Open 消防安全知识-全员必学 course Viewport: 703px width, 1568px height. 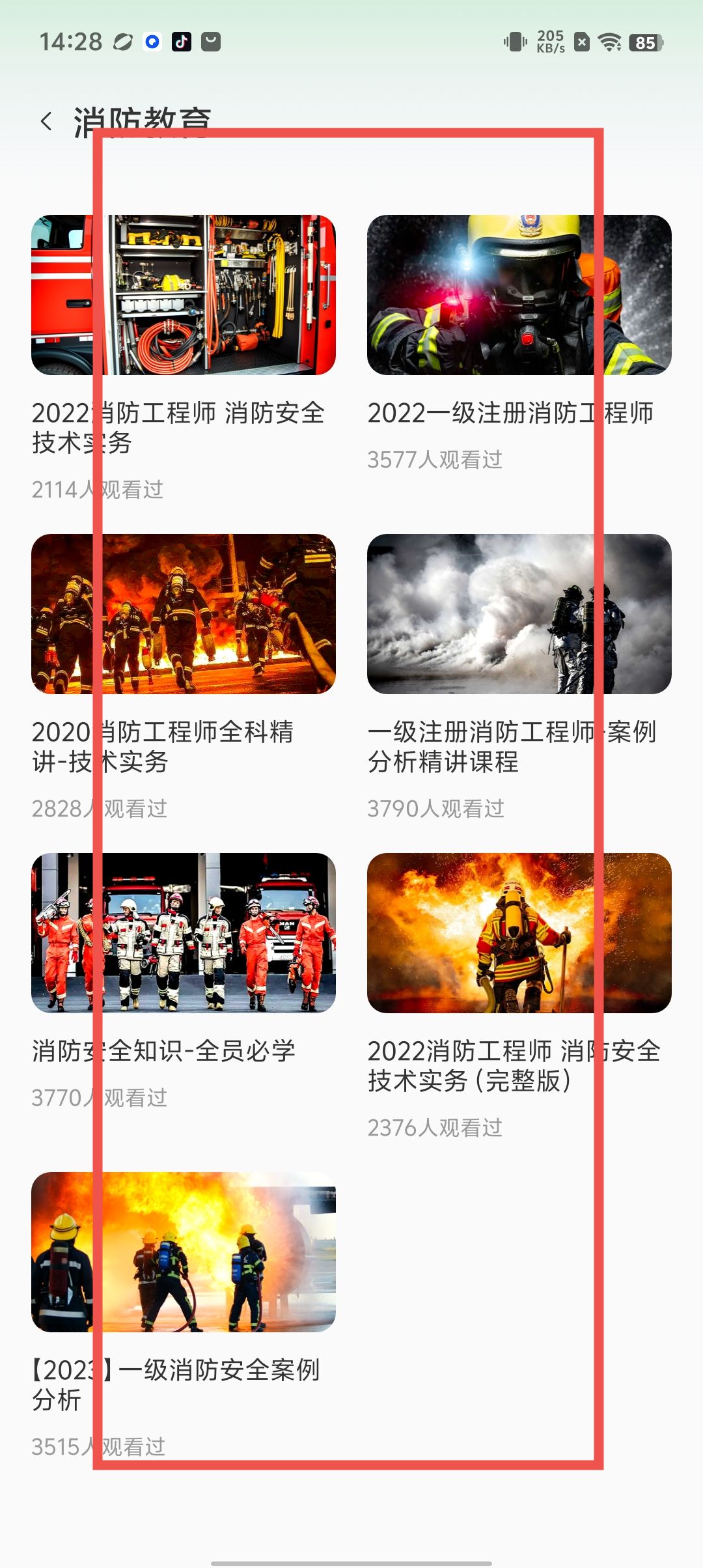[x=183, y=933]
